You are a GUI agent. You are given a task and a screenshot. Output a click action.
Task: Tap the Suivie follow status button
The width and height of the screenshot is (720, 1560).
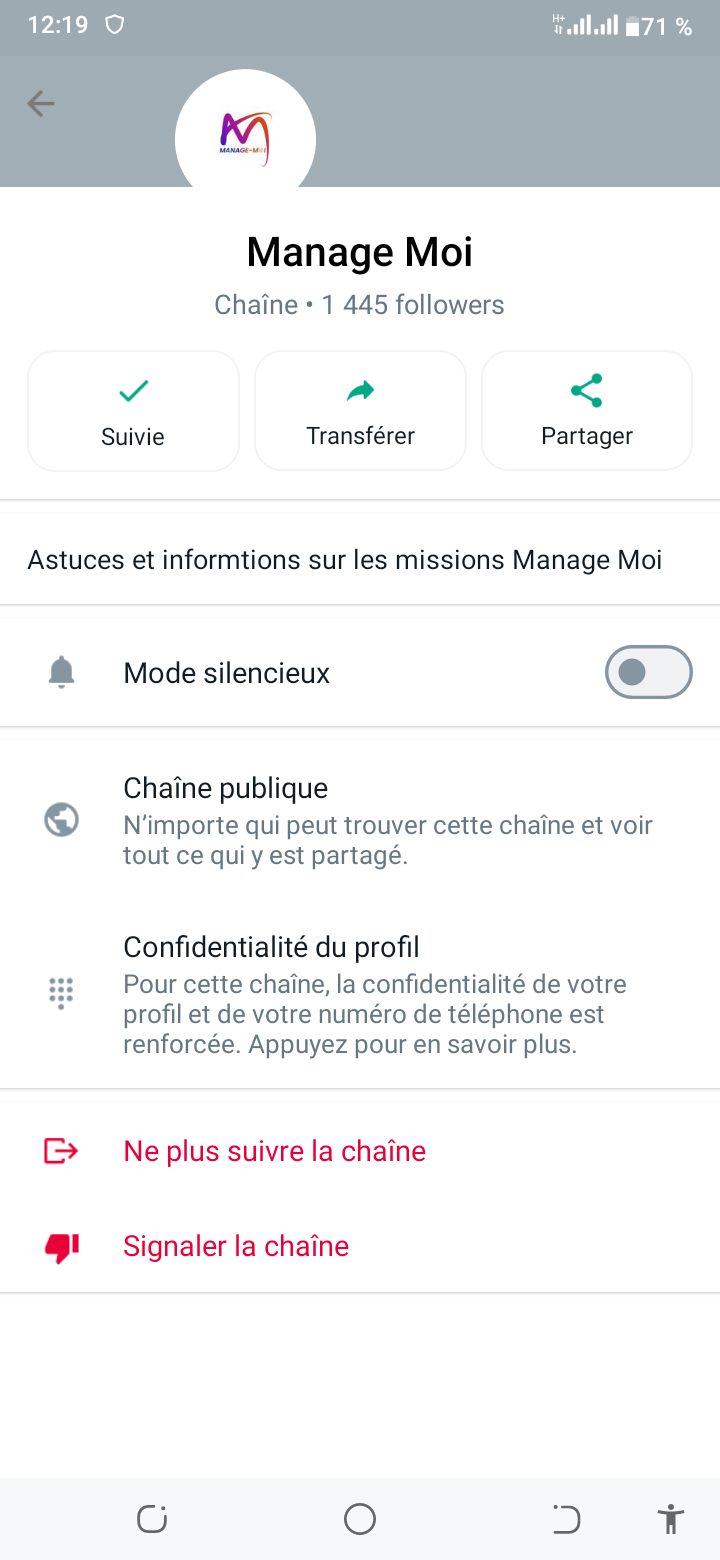(x=133, y=410)
